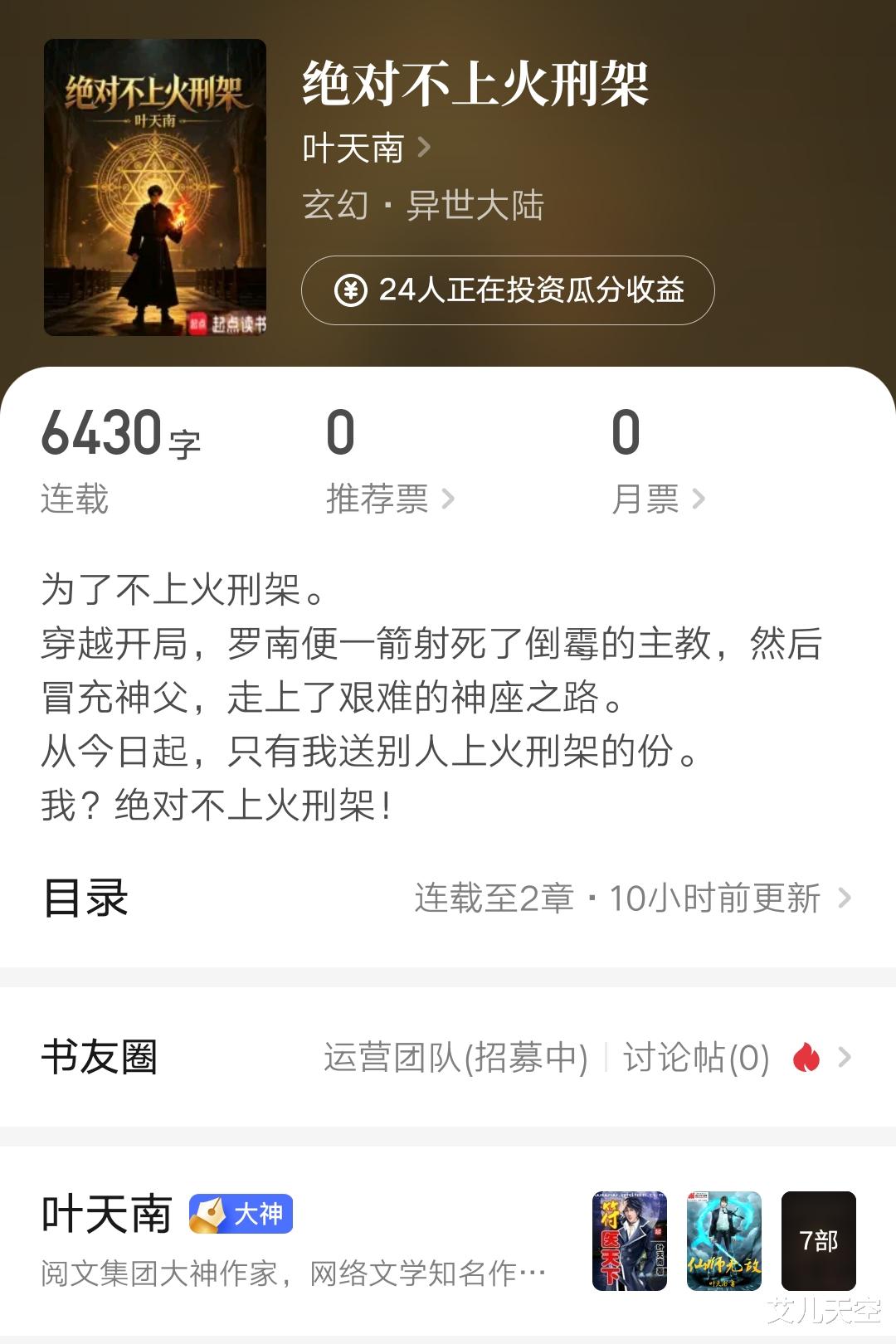Screen dimensions: 896x1344
Task: Open author 叶天南 link under the title
Action: click(366, 149)
